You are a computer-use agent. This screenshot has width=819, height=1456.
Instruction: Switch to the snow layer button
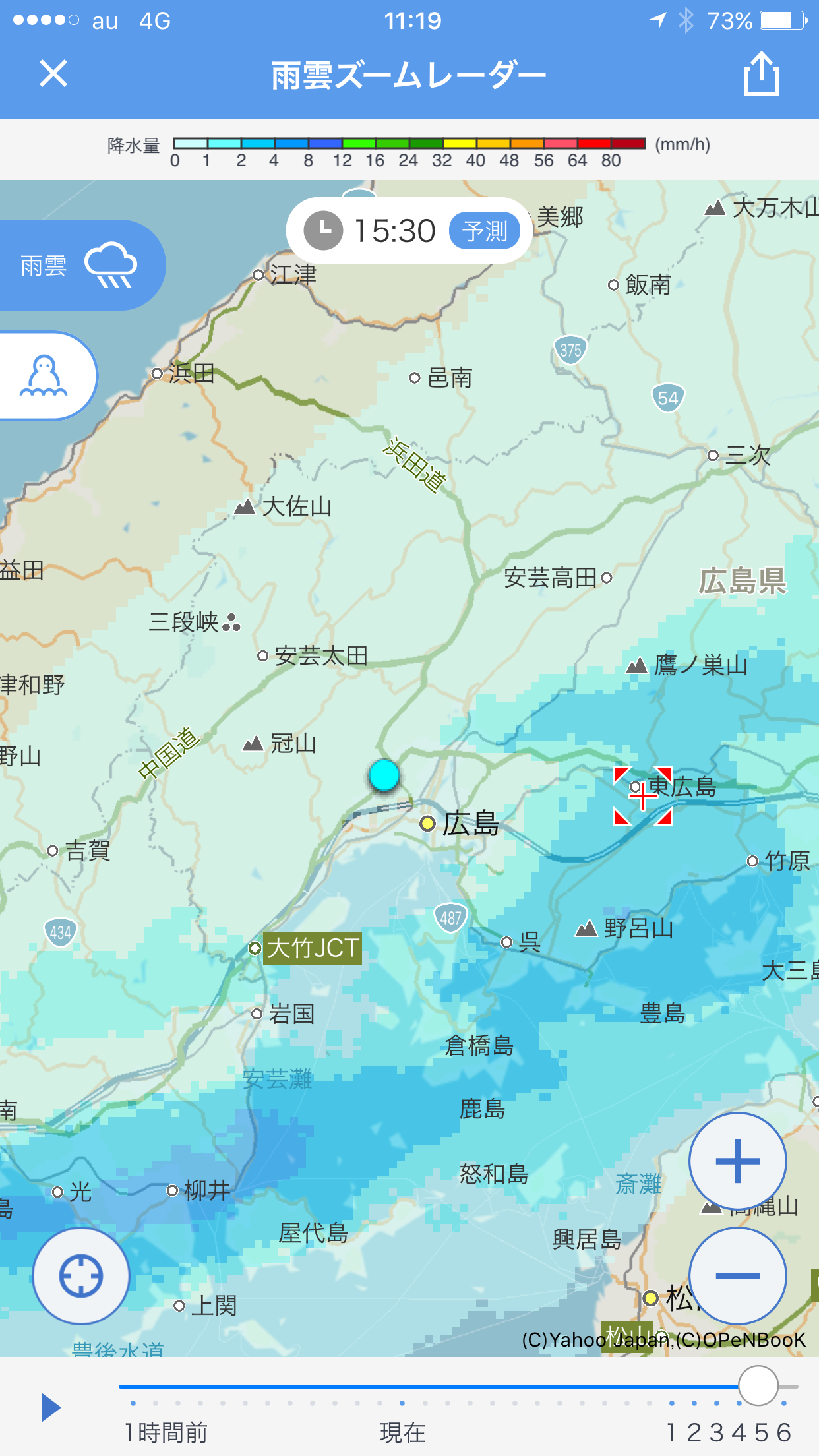45,376
